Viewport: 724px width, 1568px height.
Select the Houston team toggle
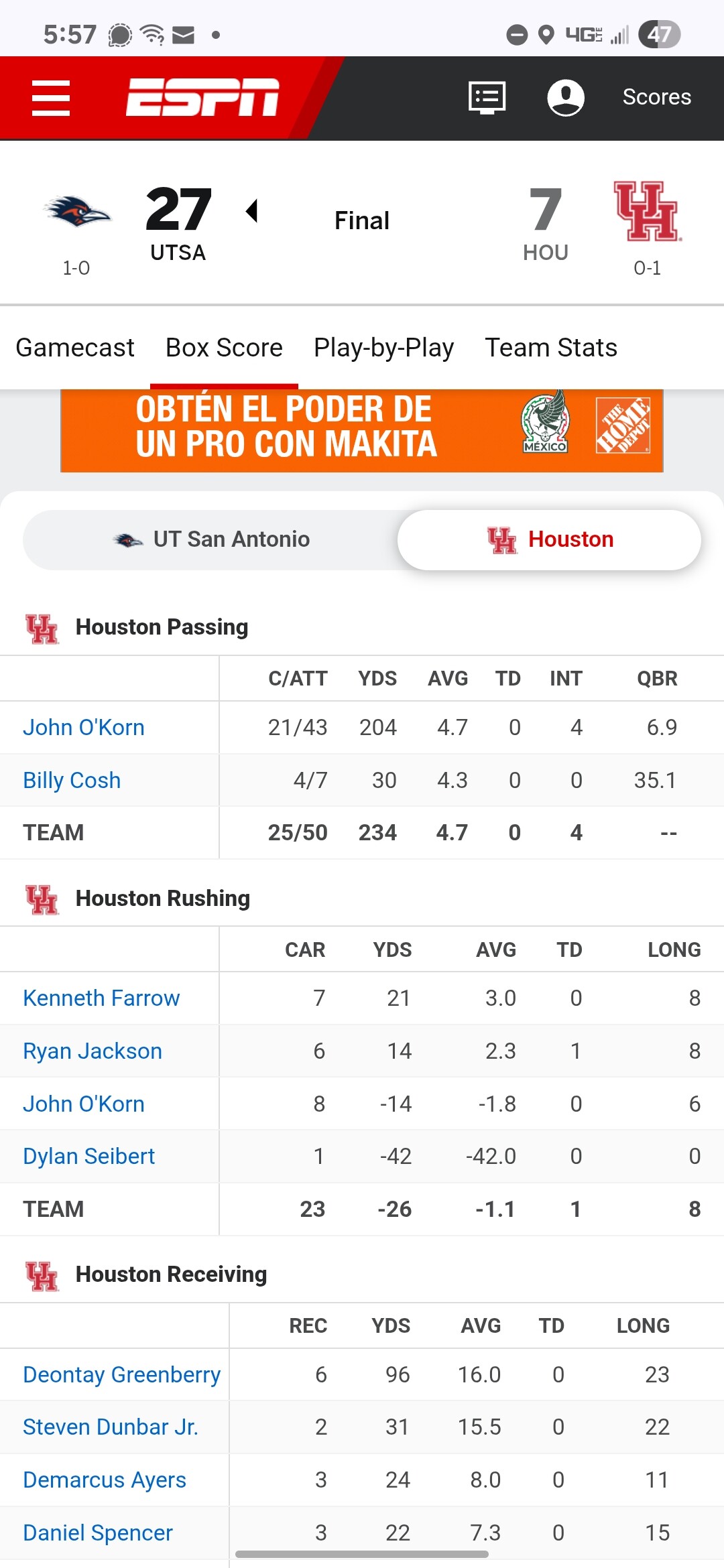coord(550,539)
